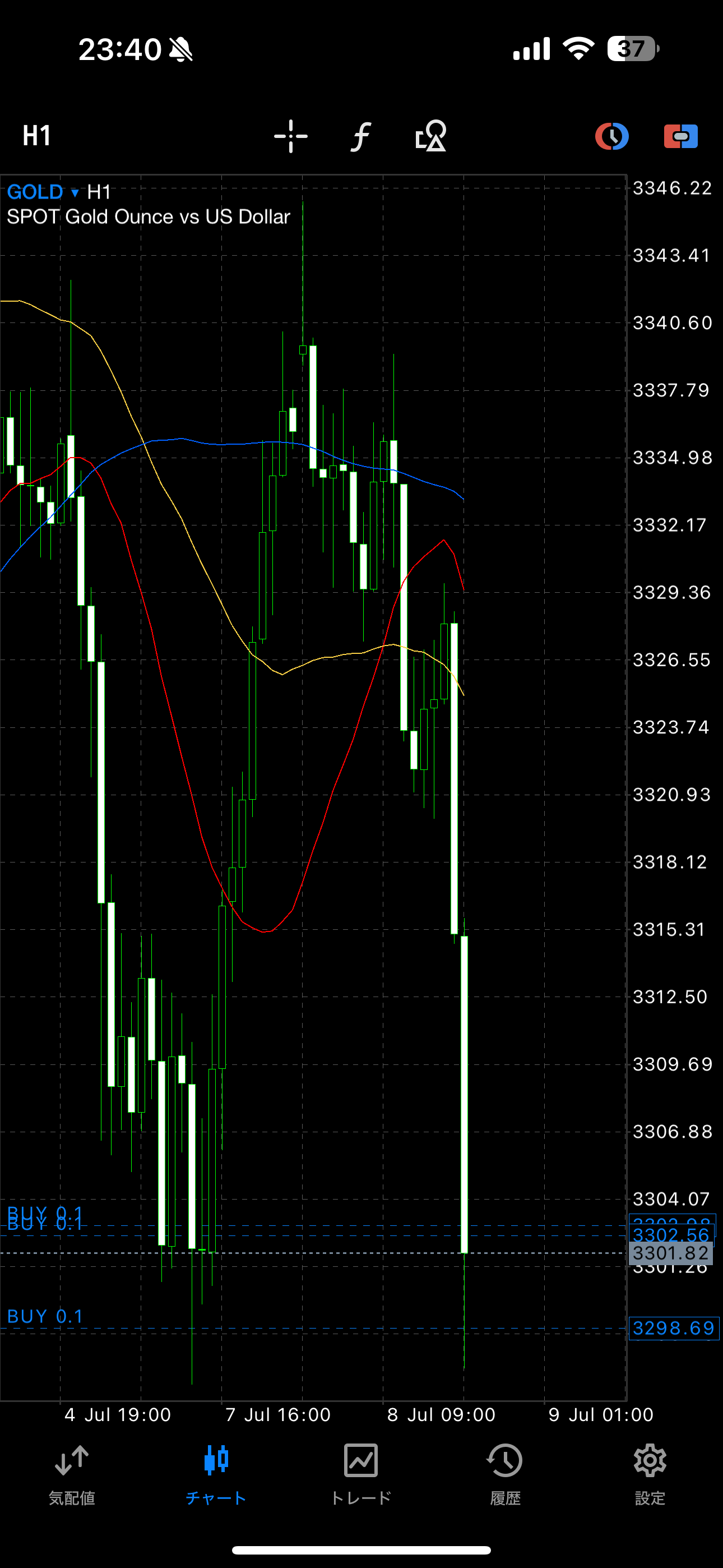Viewport: 723px width, 1568px height.
Task: Open the 設定 settings tab
Action: tap(650, 1474)
